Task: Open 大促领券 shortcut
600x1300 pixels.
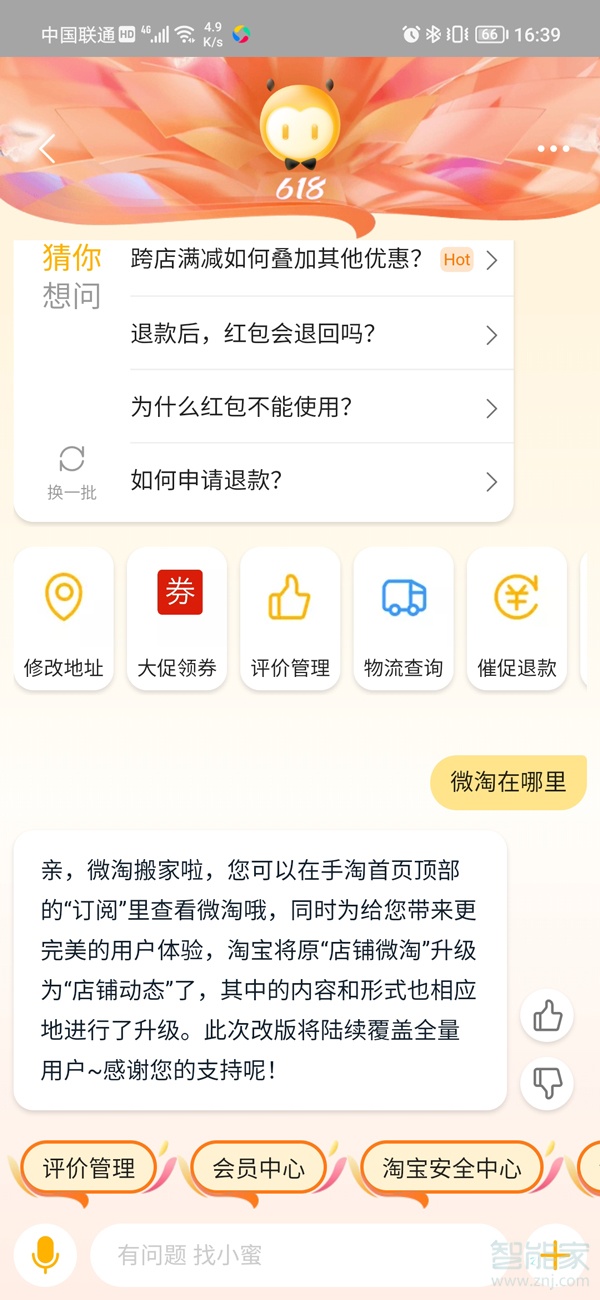Action: (x=177, y=619)
